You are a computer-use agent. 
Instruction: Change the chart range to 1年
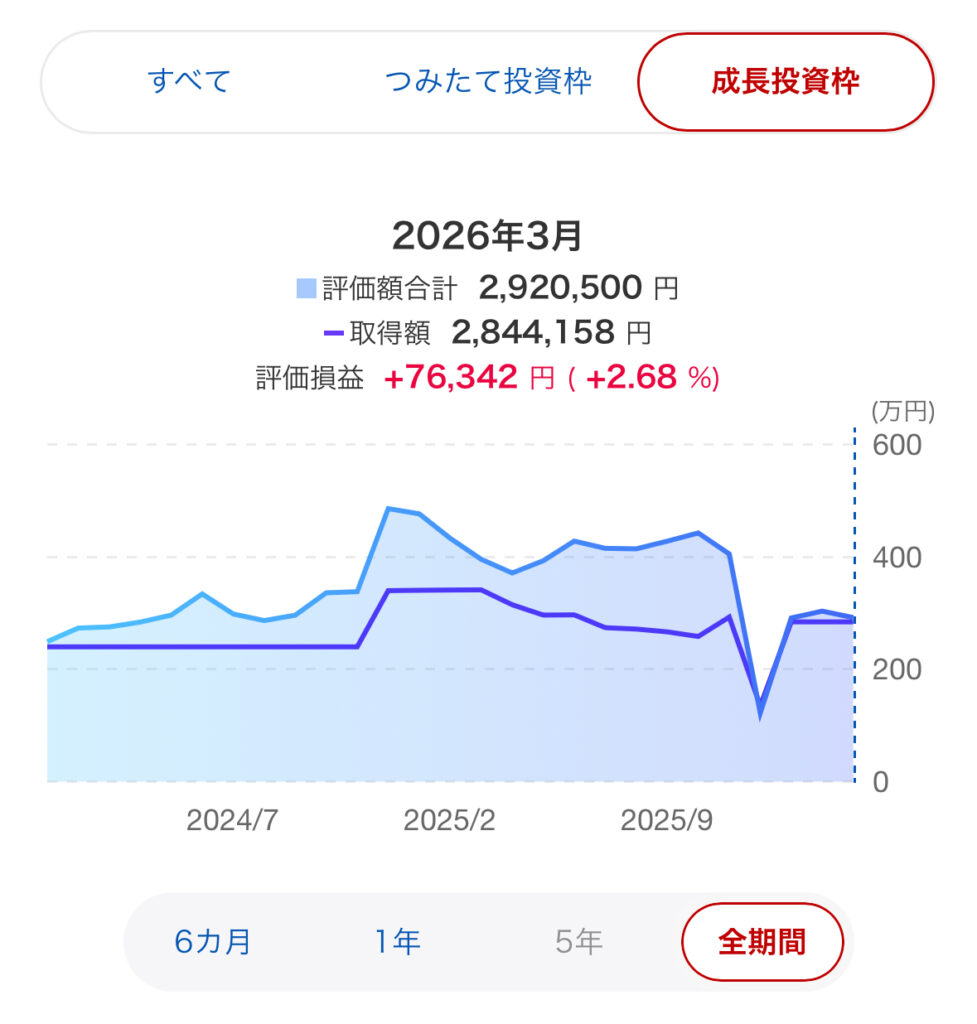coord(398,941)
